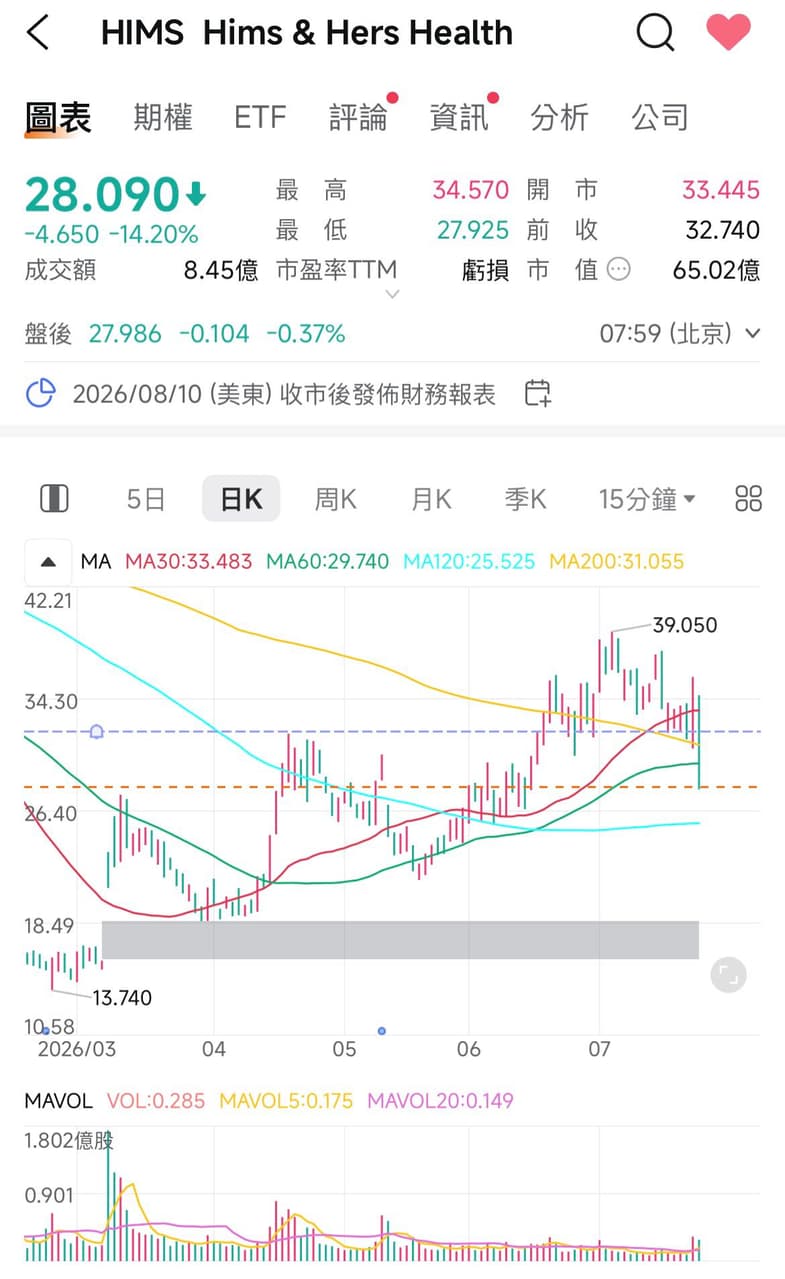Expand details under 市盈率TTM
The width and height of the screenshot is (785, 1279).
[x=392, y=294]
